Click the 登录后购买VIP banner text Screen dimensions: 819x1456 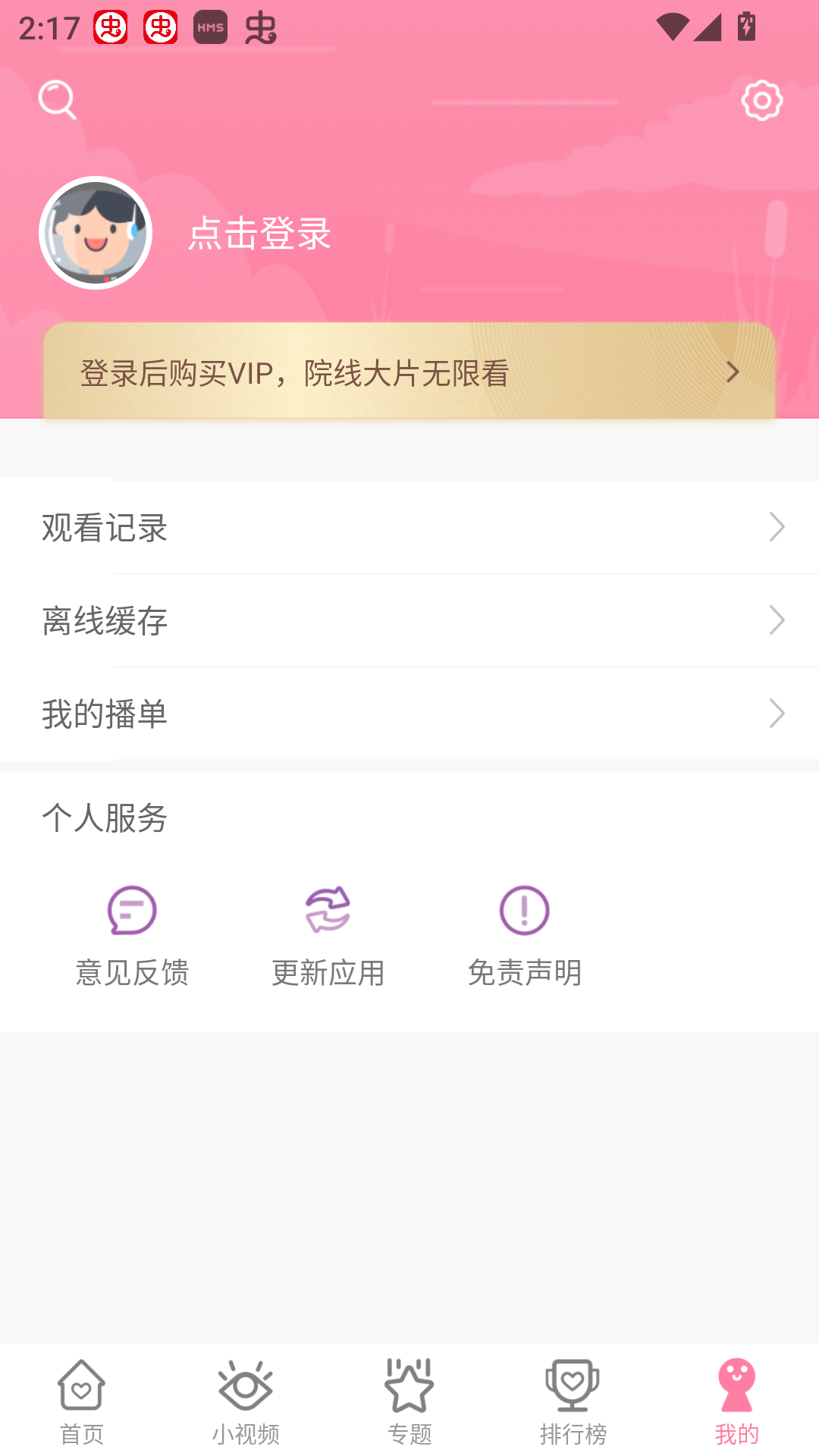(294, 372)
